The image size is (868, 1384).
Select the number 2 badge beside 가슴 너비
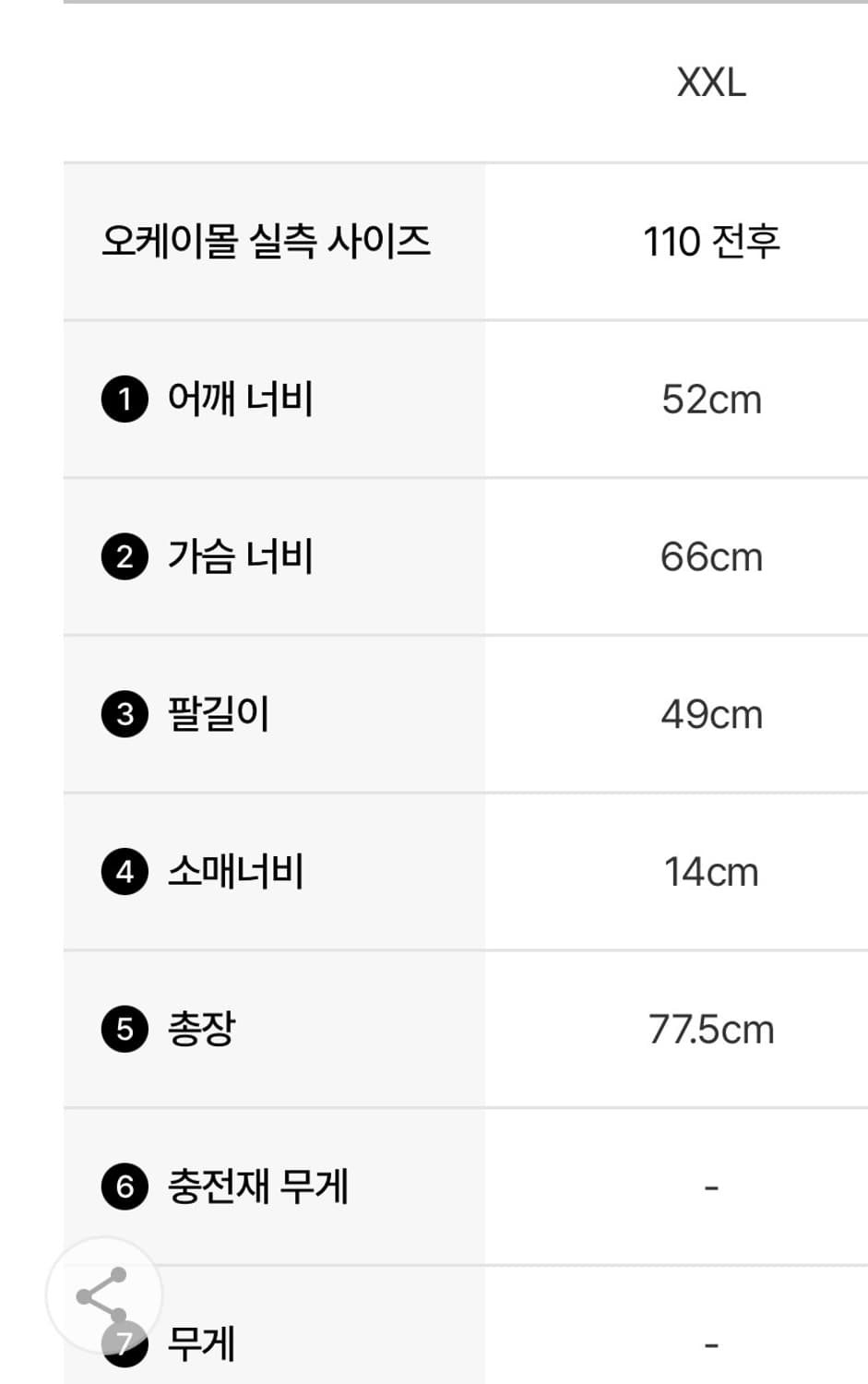pyautogui.click(x=125, y=557)
